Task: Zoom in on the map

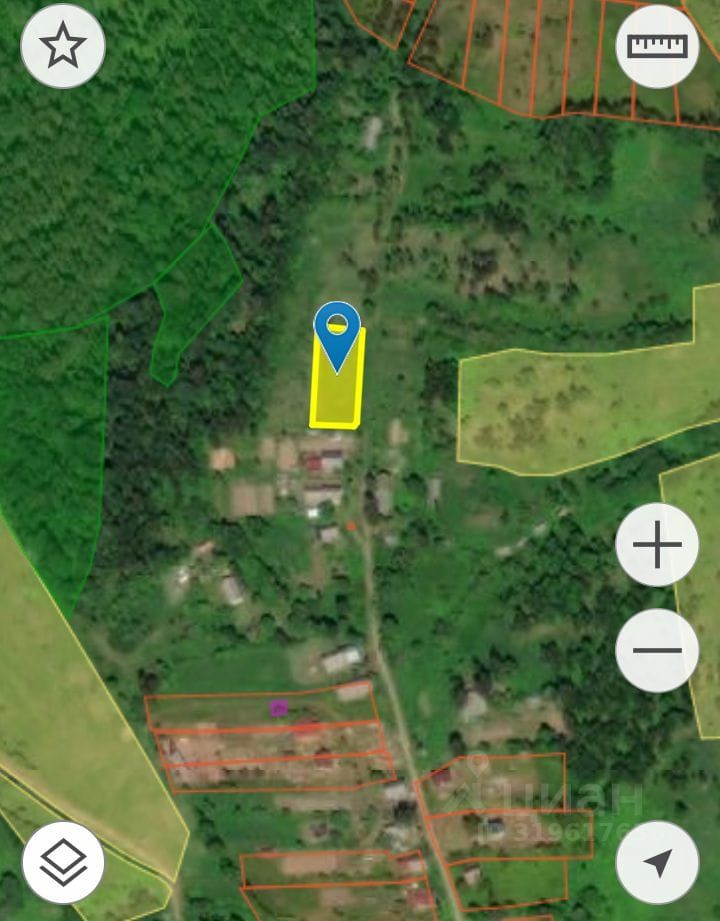Action: click(x=657, y=545)
